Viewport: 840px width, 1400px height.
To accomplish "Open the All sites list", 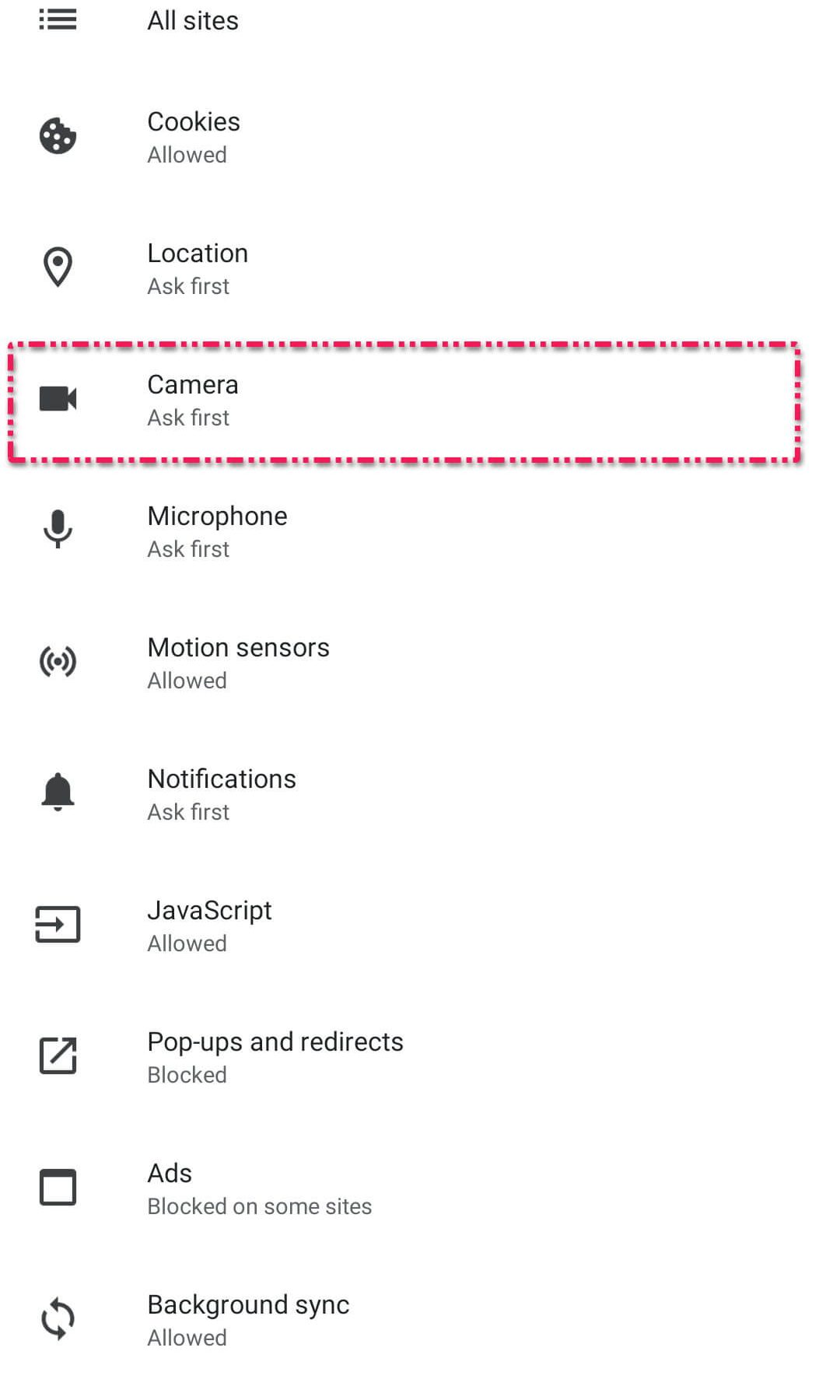I will pyautogui.click(x=193, y=20).
